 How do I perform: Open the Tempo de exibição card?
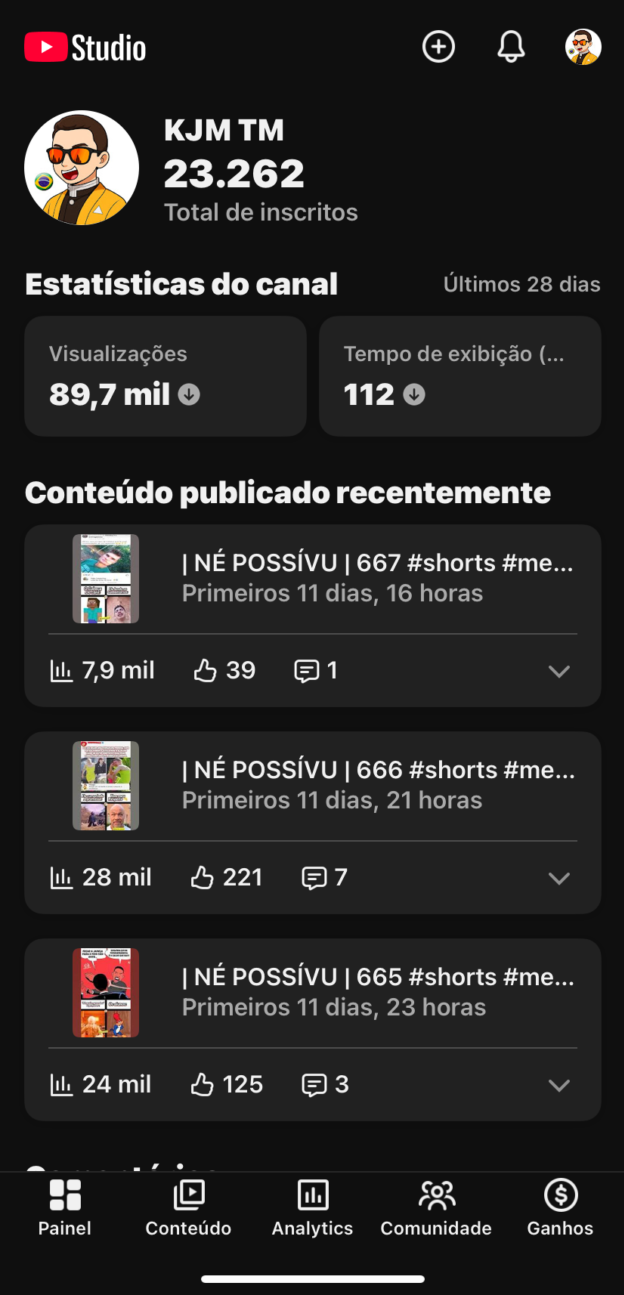tap(460, 376)
